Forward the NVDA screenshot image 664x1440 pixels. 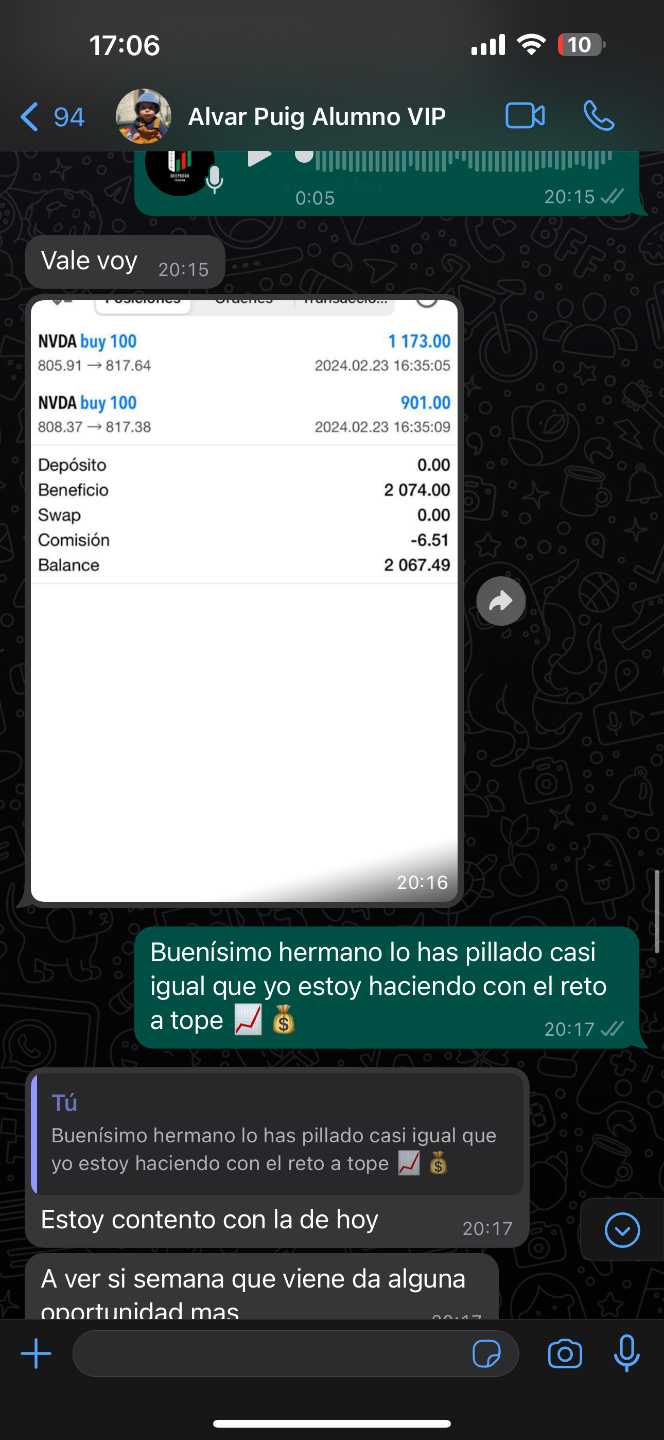pos(500,601)
